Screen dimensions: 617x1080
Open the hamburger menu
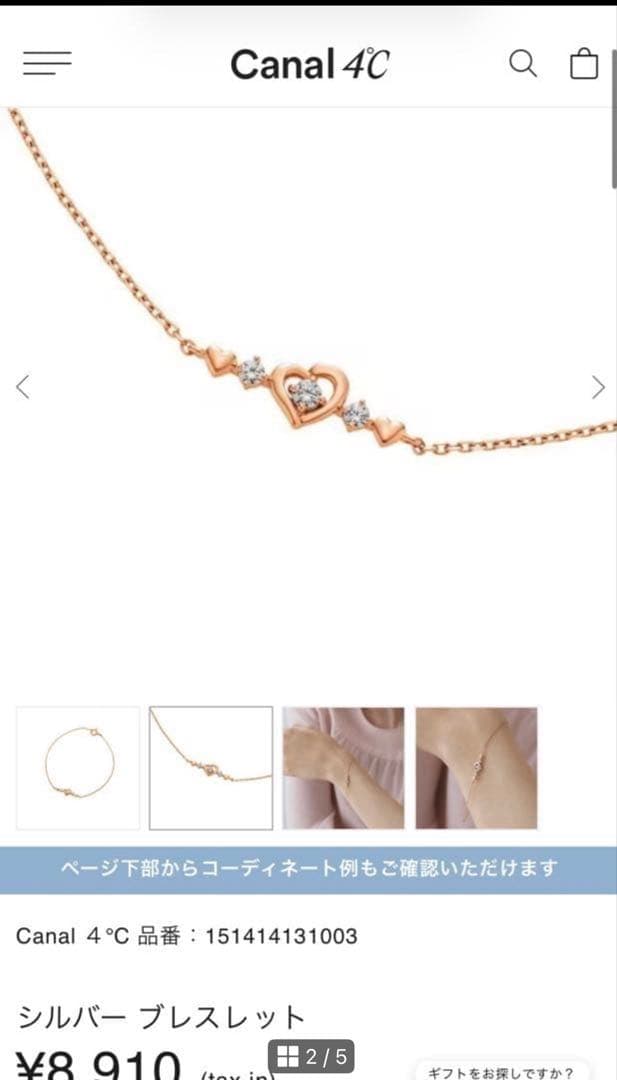[47, 64]
